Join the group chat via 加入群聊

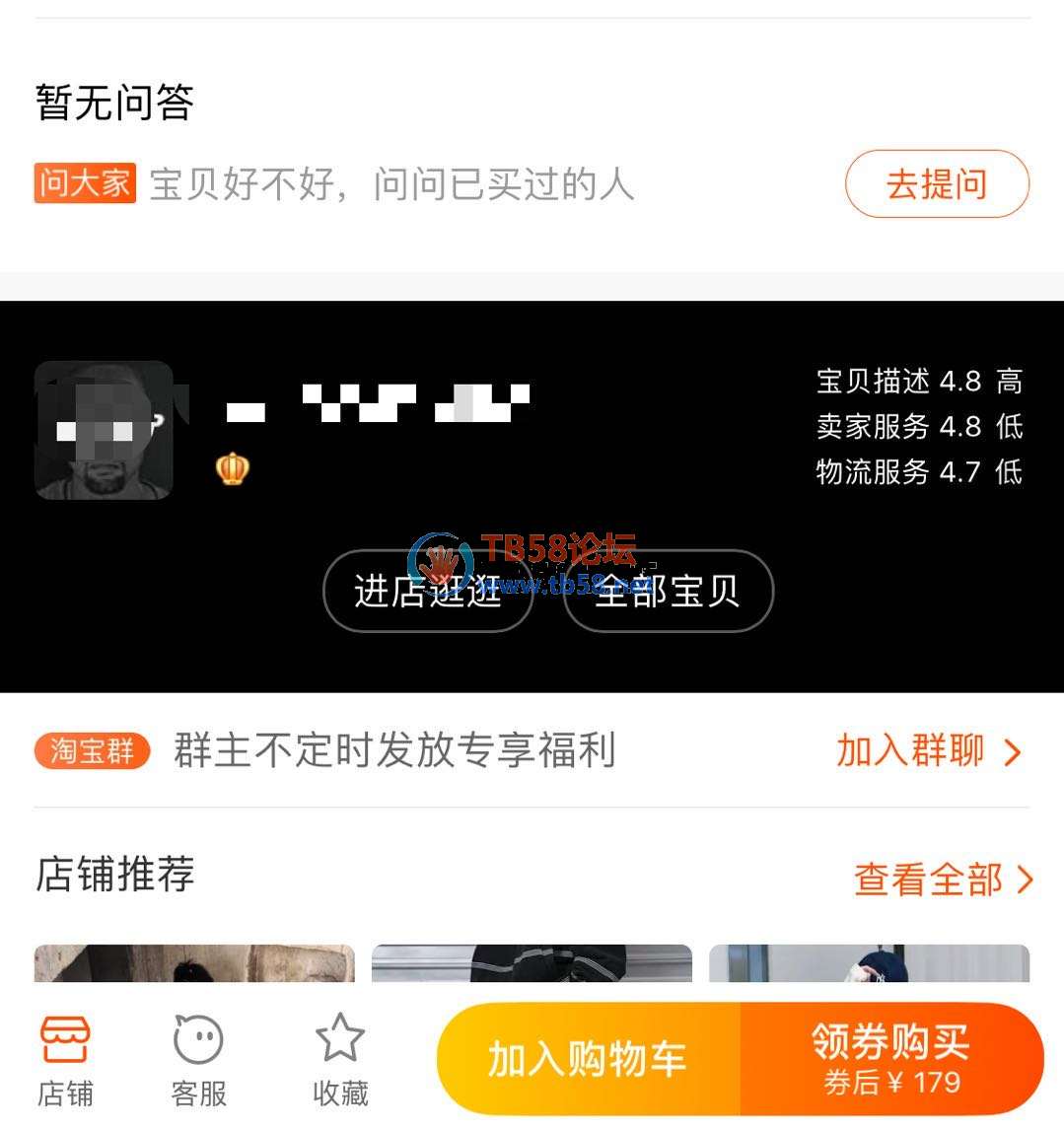tap(927, 751)
